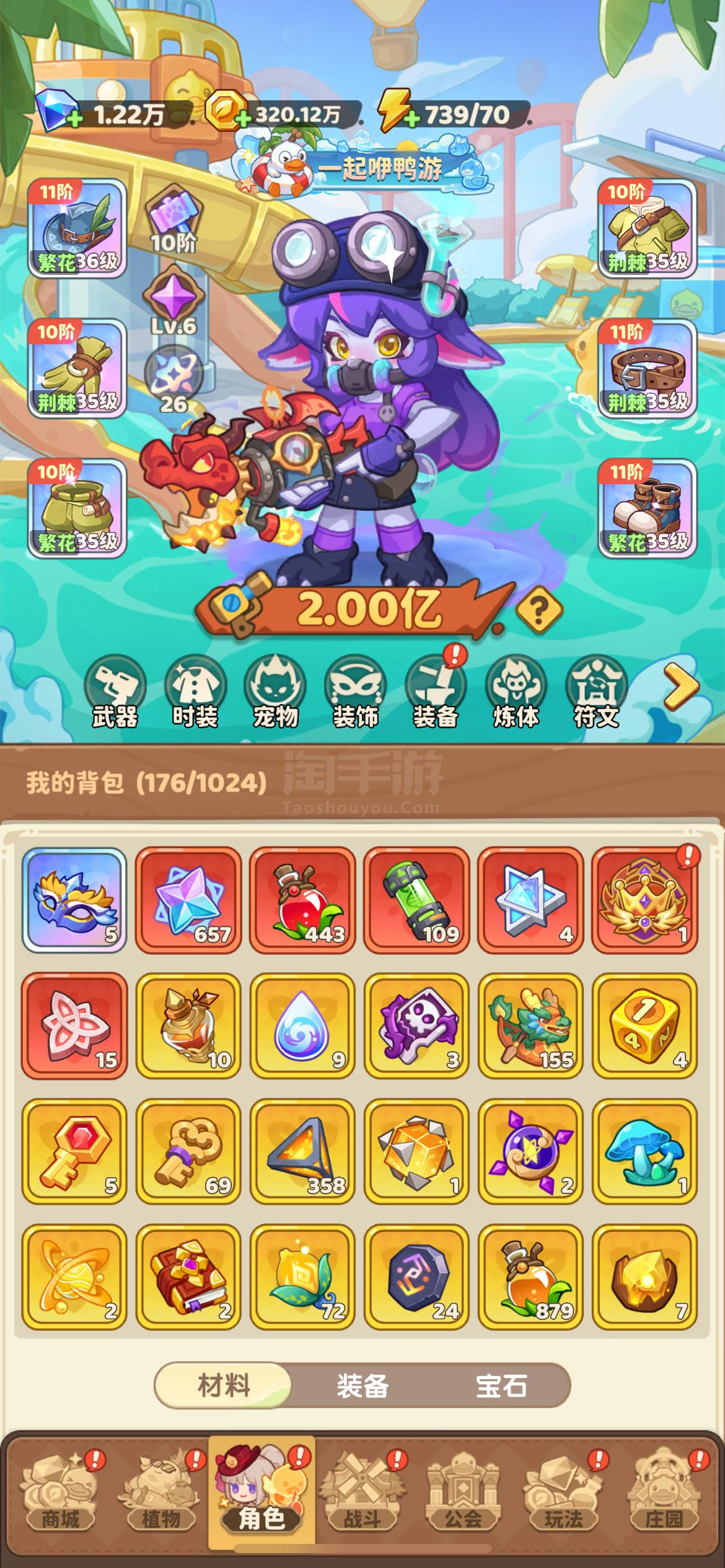Select the crown item with red alert
The height and width of the screenshot is (1568, 725).
[x=644, y=900]
